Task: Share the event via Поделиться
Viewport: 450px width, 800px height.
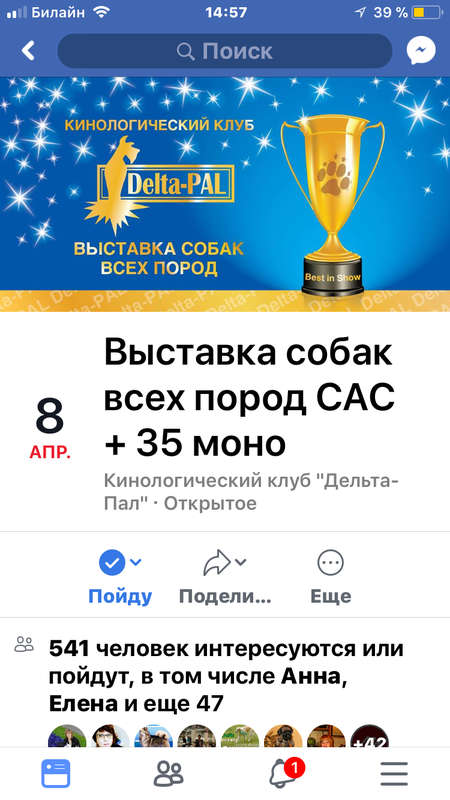Action: coord(225,579)
